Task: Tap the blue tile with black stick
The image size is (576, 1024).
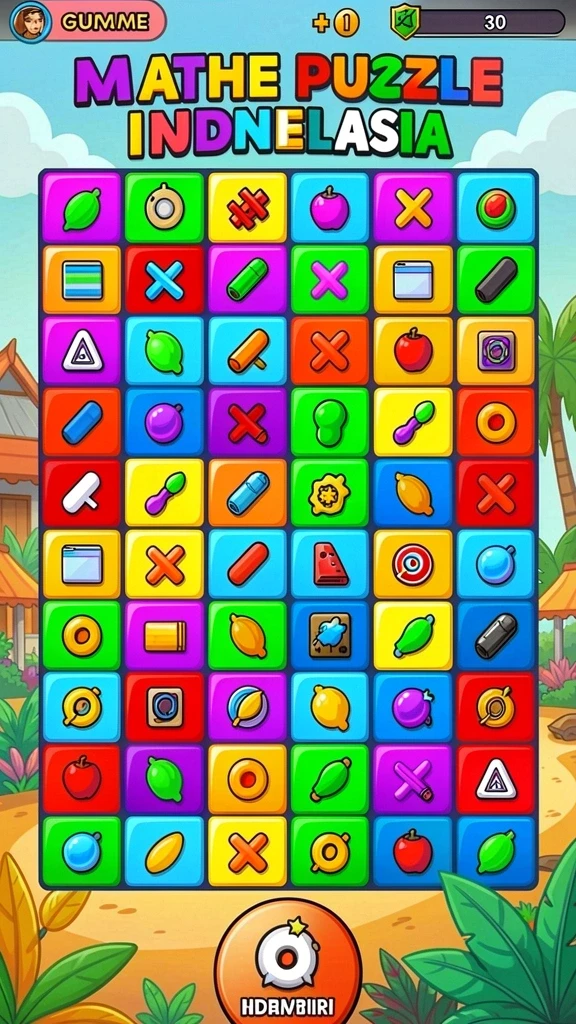Action: pos(496,636)
